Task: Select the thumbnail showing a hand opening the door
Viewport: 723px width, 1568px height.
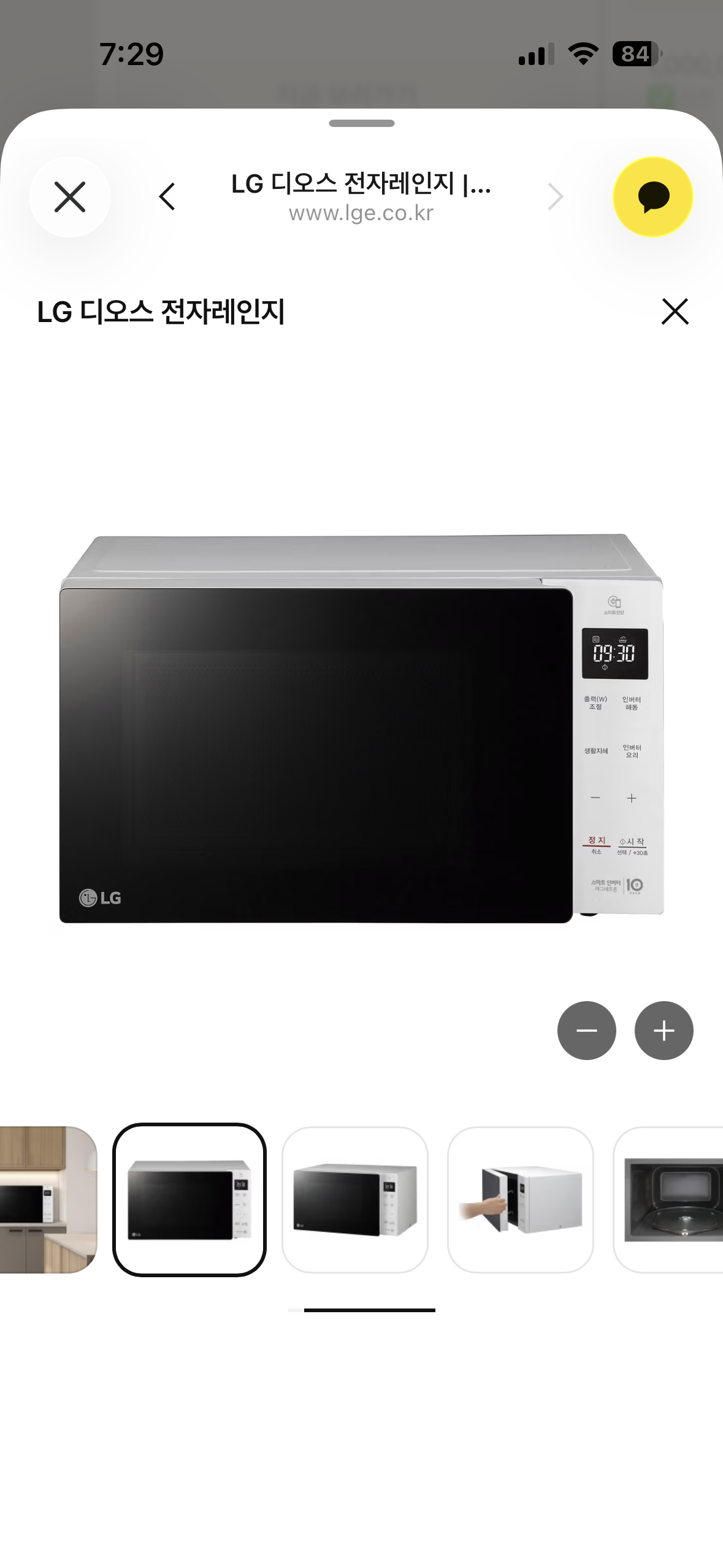Action: pos(521,1199)
